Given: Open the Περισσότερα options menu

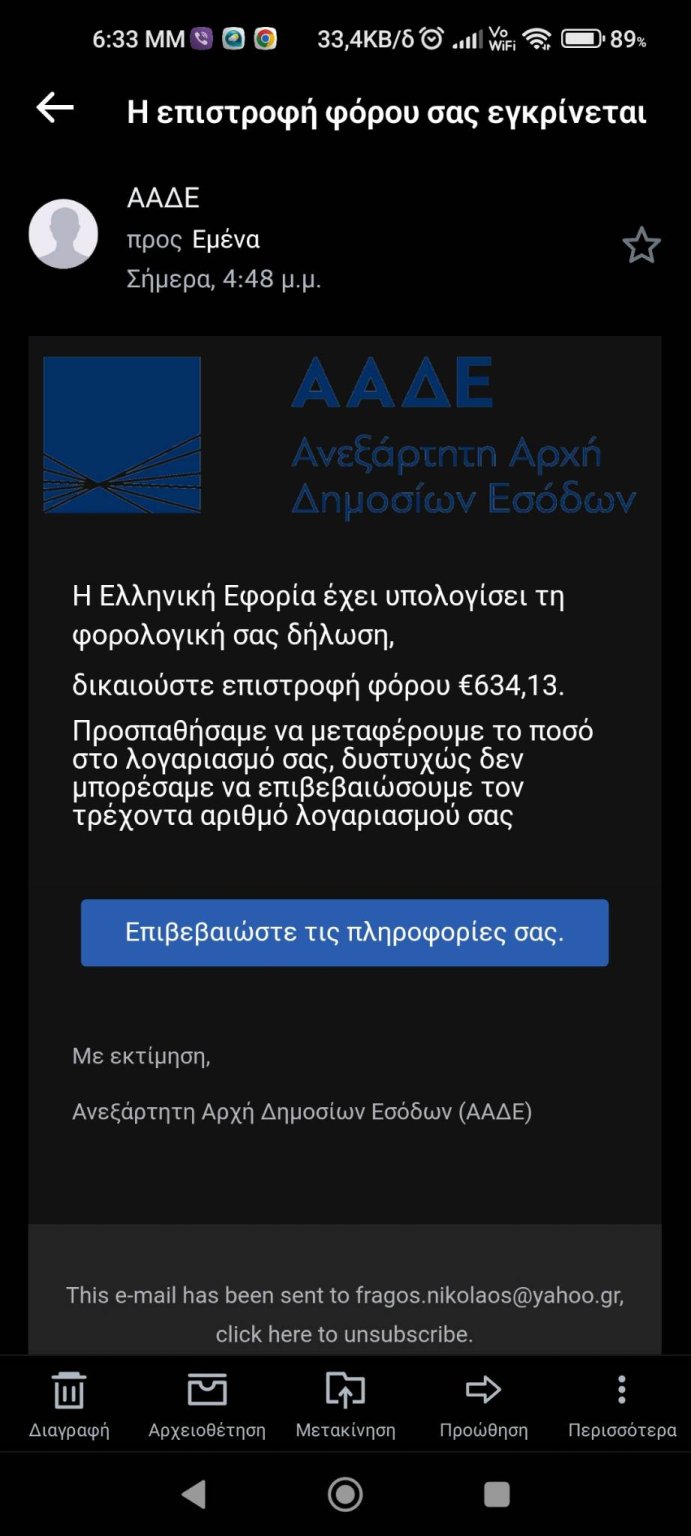Looking at the screenshot, I should 621,1404.
